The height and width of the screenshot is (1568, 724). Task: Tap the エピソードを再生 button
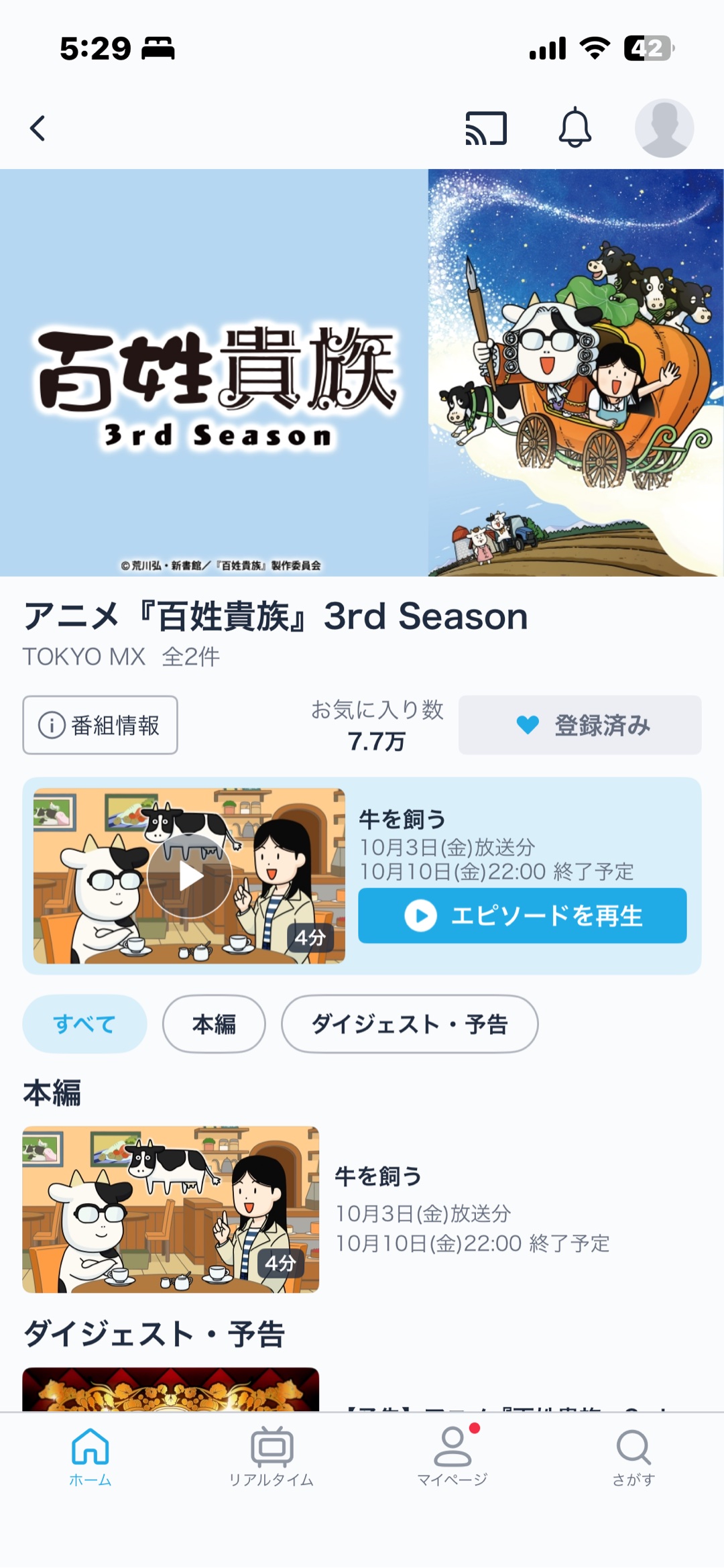[522, 915]
